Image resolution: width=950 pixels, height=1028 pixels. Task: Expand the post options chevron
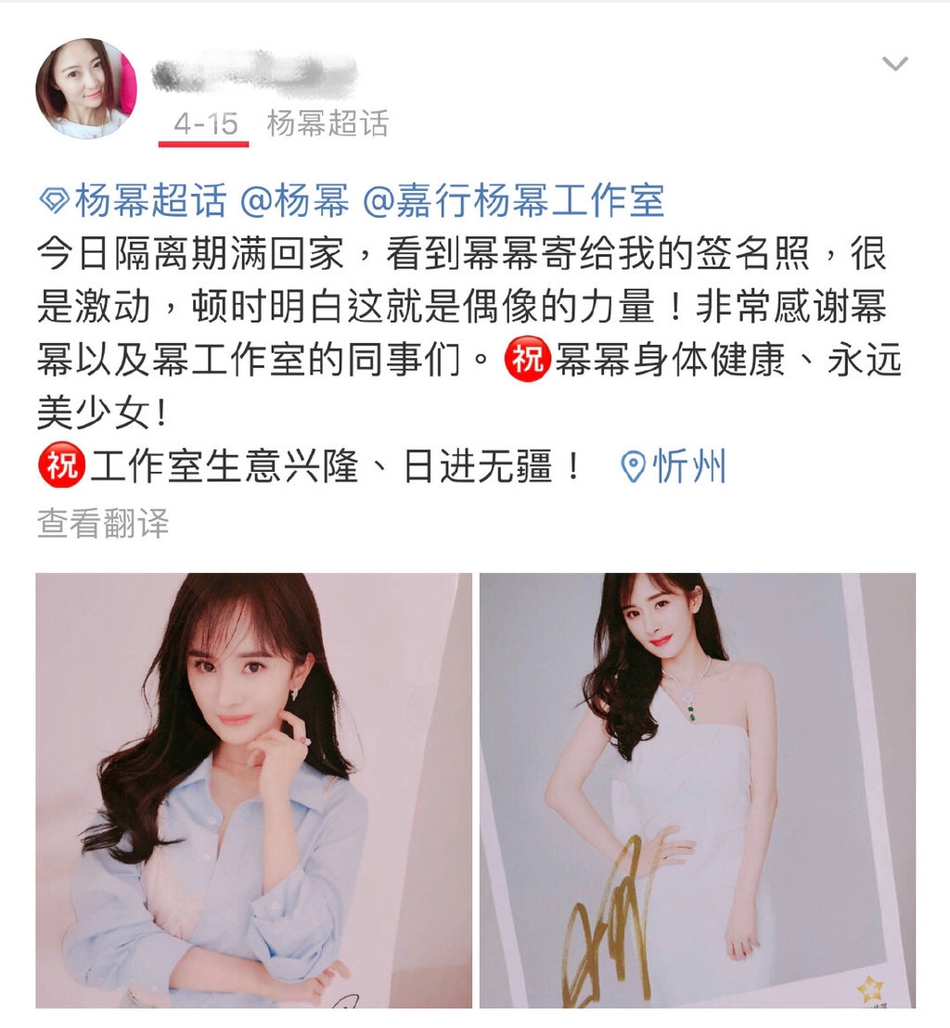[x=894, y=64]
